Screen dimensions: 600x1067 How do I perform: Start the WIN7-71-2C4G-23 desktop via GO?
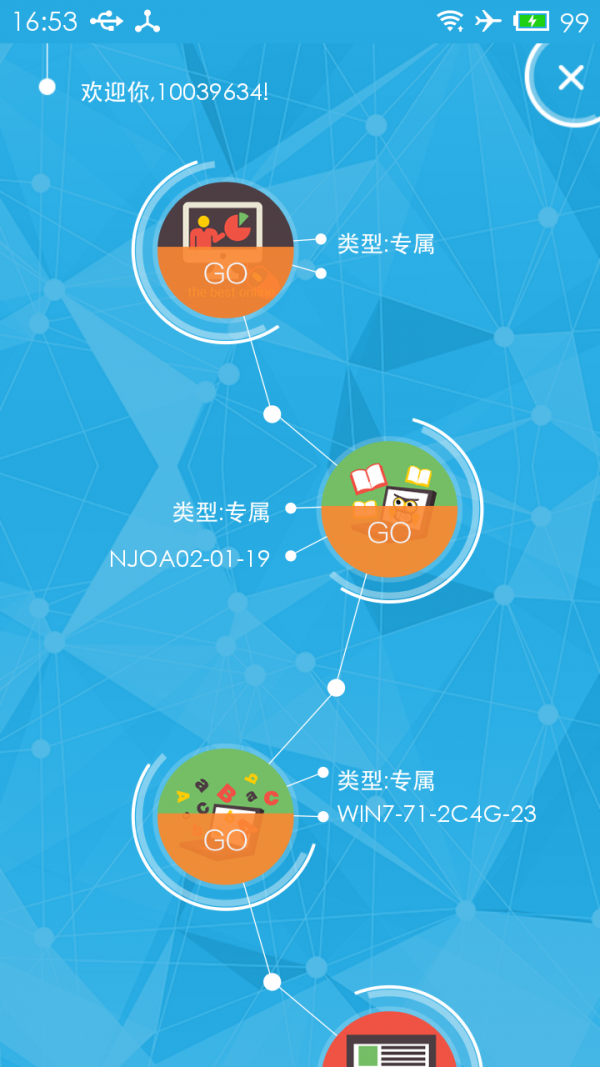pos(225,840)
